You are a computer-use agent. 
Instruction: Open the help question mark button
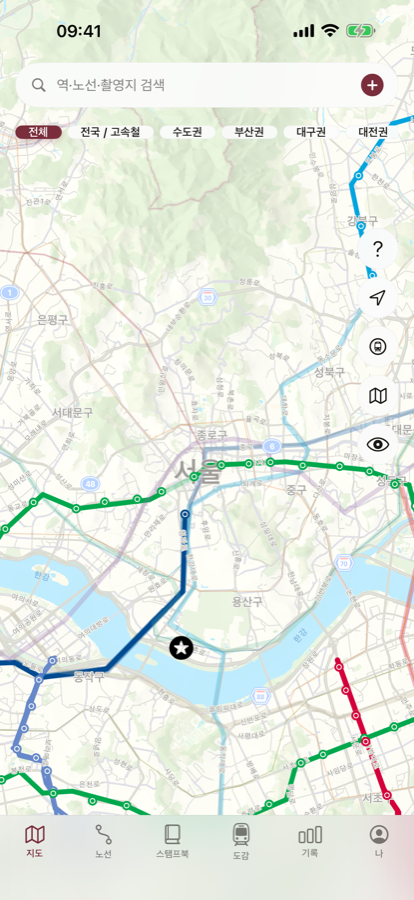377,249
